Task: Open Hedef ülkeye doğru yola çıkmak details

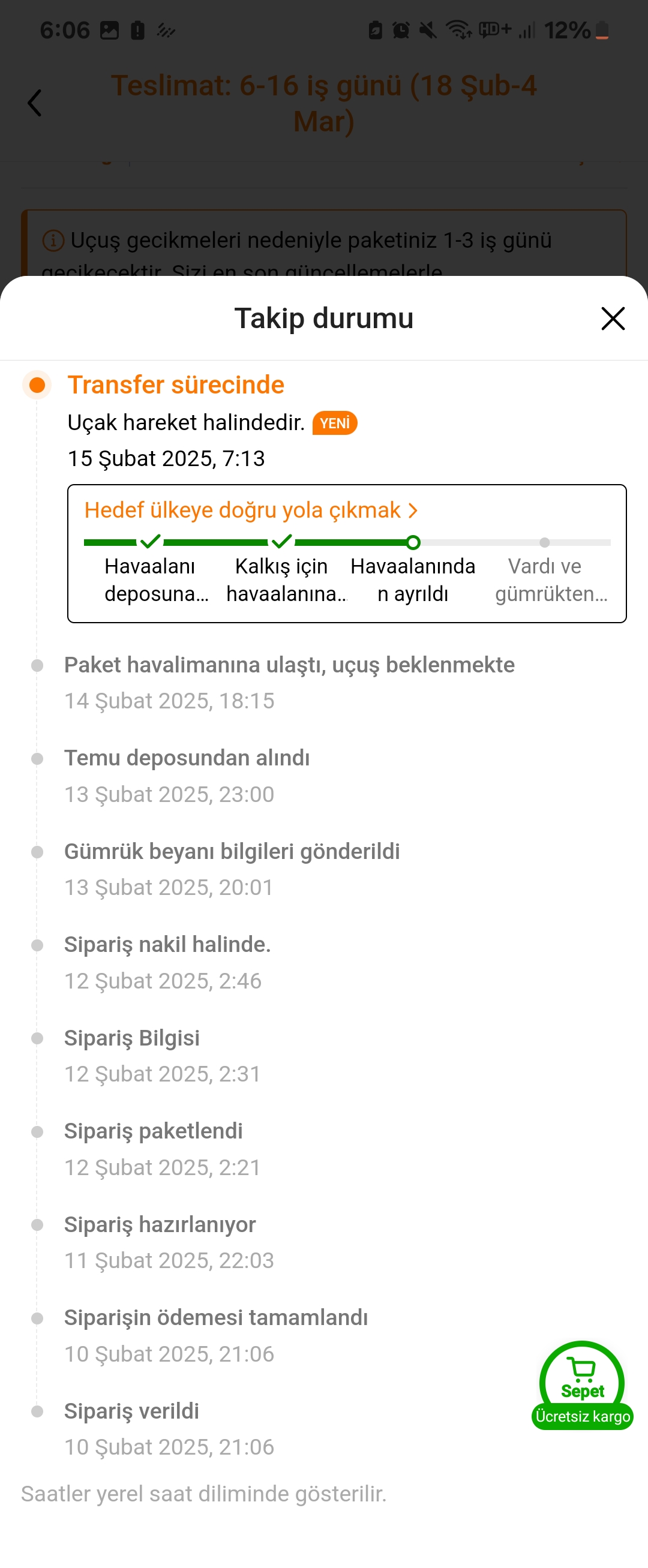Action: 251,510
